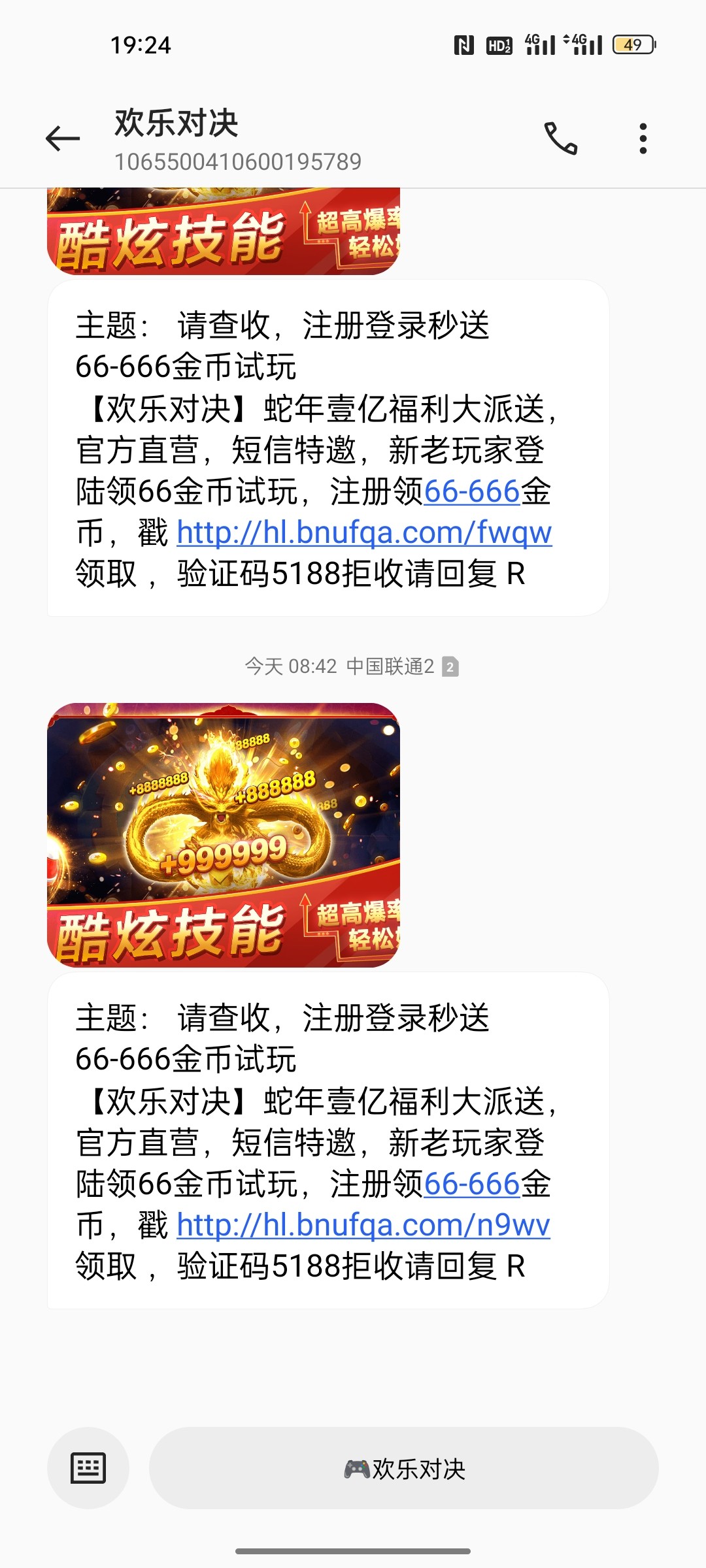Go back to the message list
This screenshot has width=706, height=1568.
click(63, 139)
